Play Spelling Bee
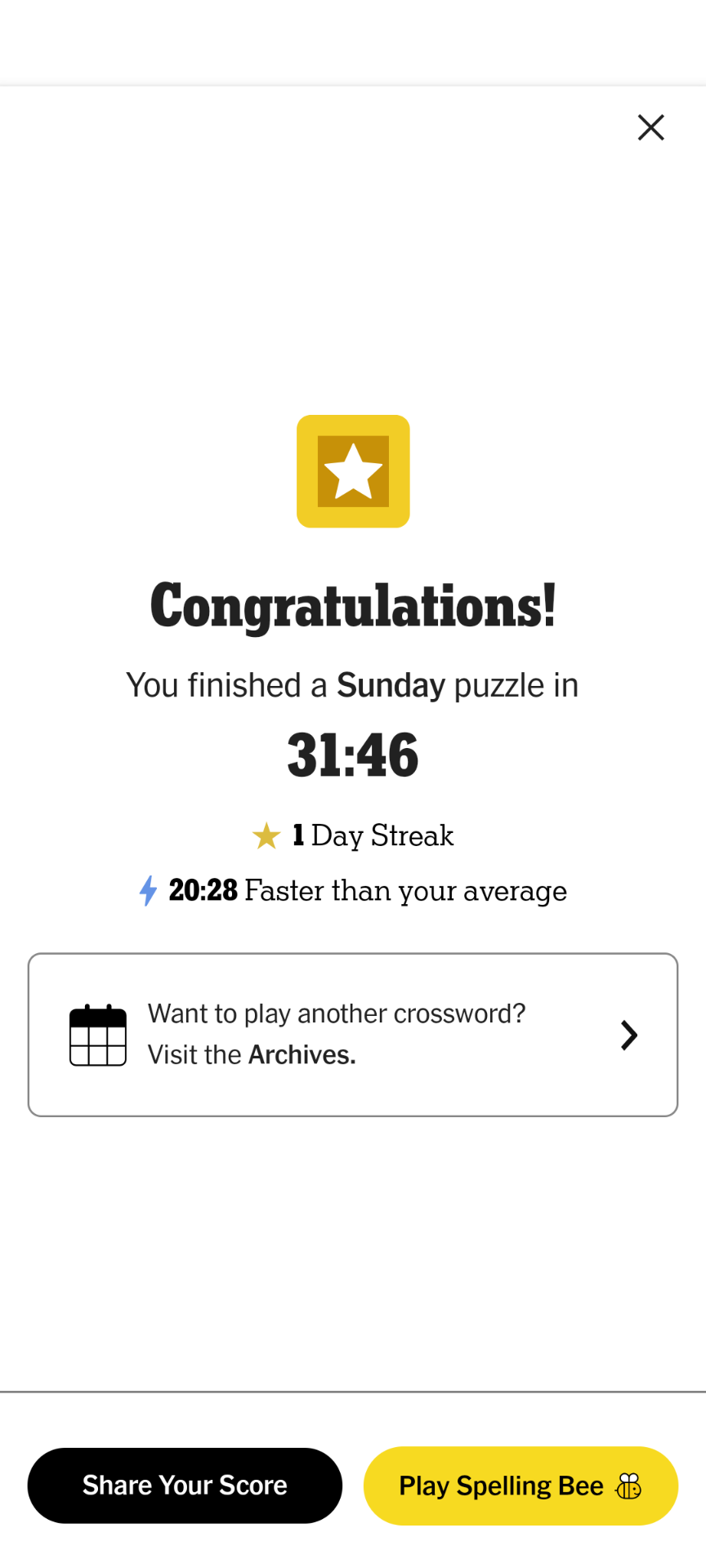The image size is (706, 1568). coord(521,1485)
